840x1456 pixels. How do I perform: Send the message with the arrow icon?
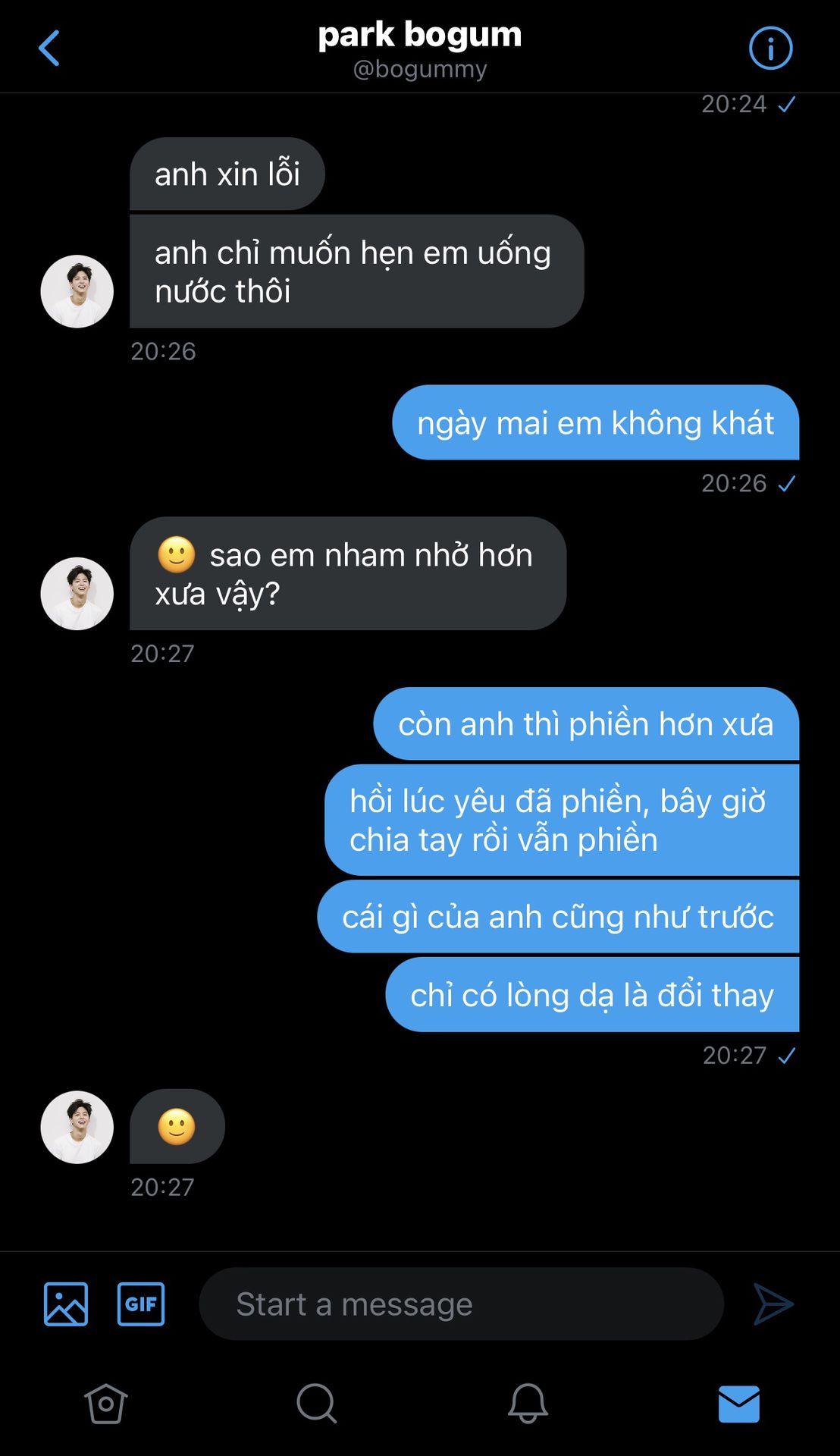pyautogui.click(x=773, y=1304)
